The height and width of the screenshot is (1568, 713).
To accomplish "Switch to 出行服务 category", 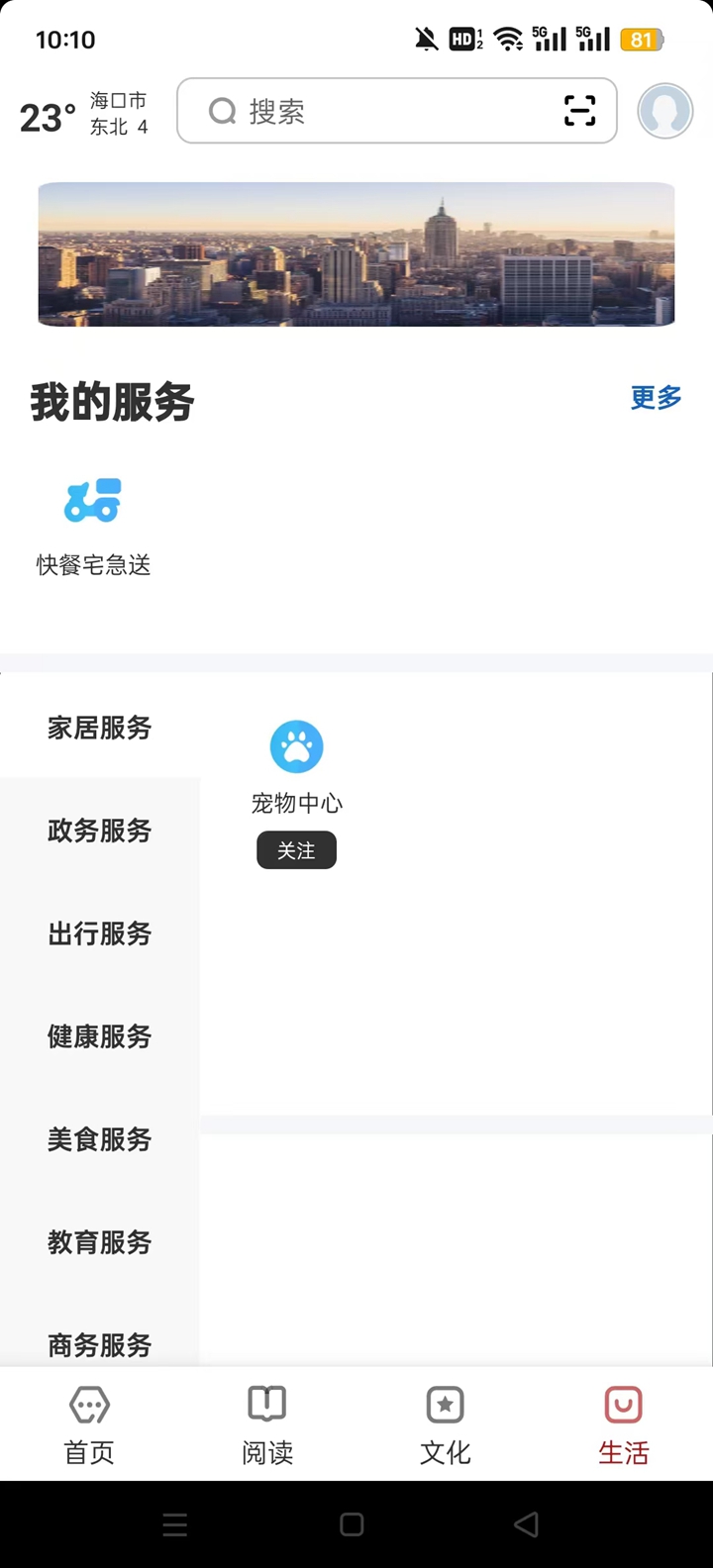I will tap(99, 933).
